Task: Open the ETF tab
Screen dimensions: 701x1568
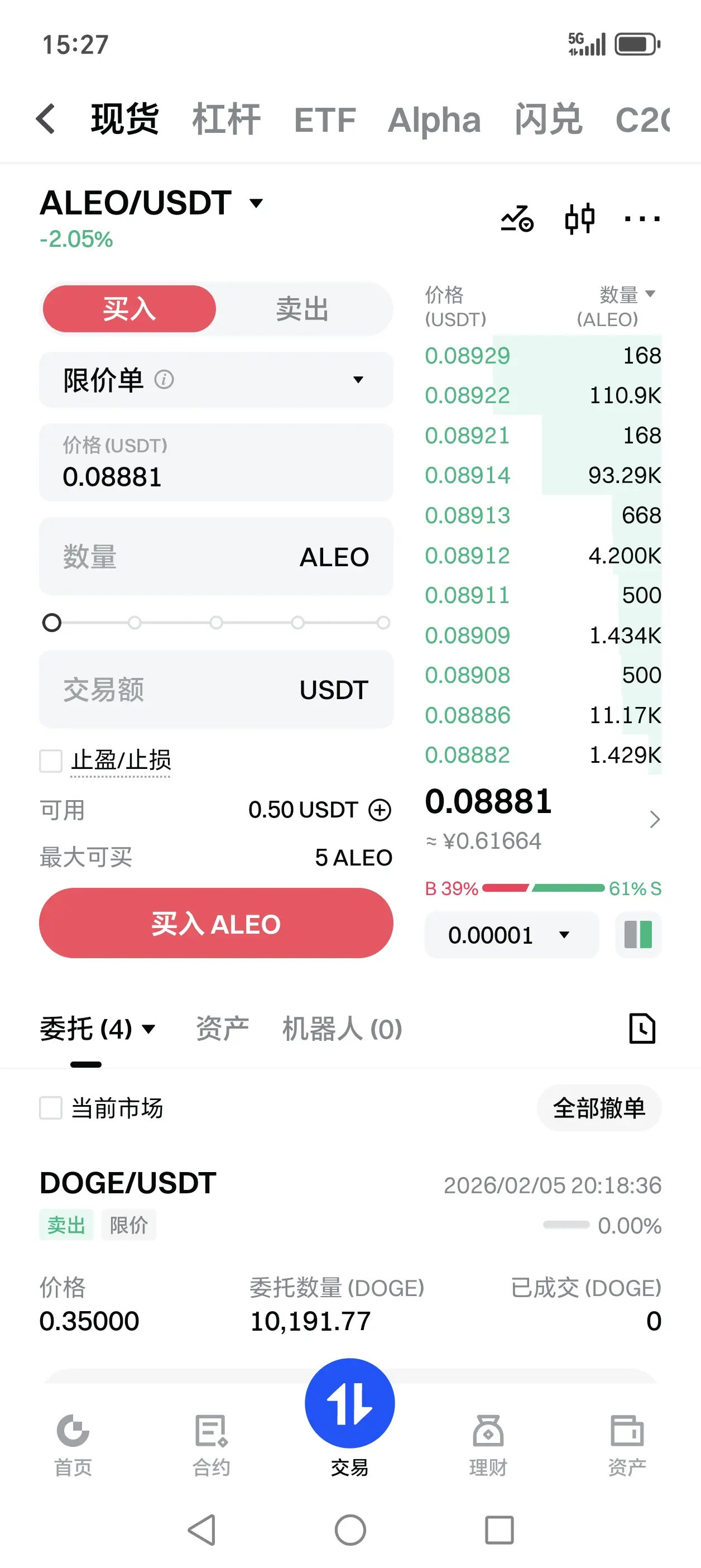Action: coord(325,120)
